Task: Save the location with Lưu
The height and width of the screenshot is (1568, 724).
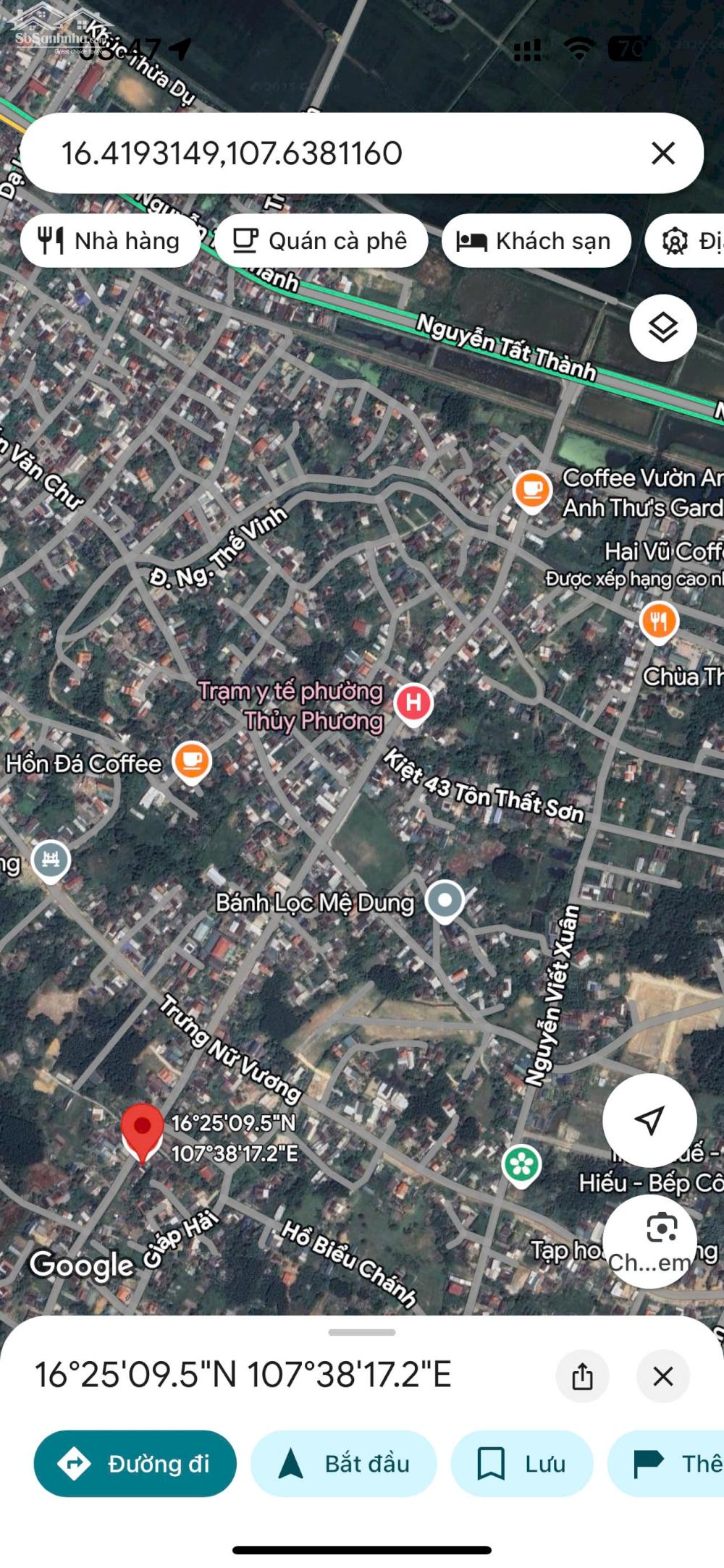Action: [x=522, y=1463]
